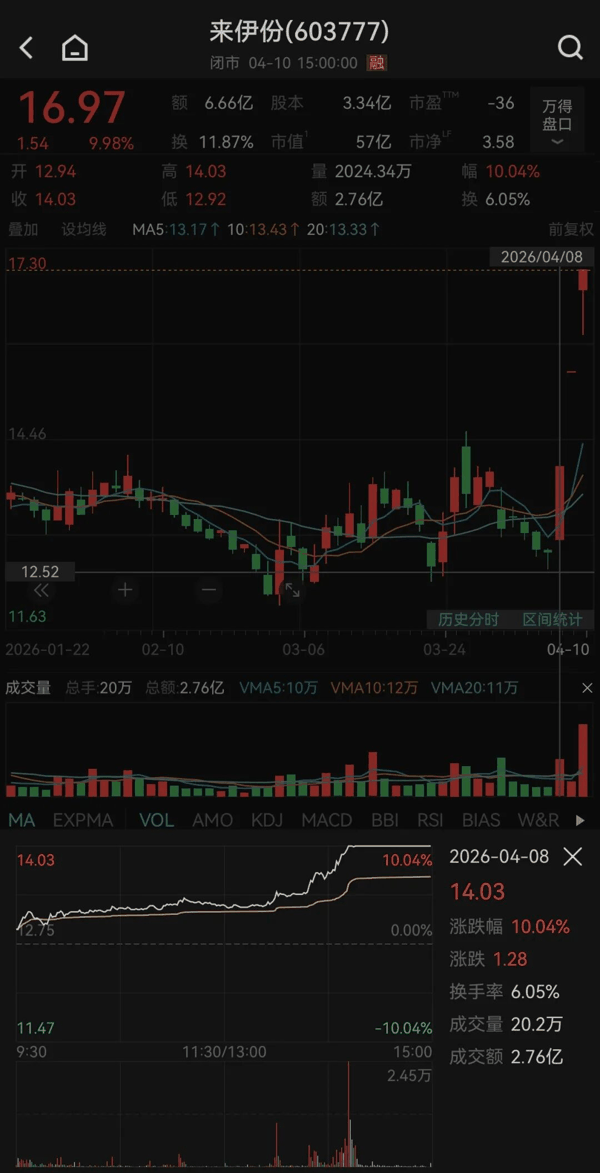
Task: Switch to the MACD indicator
Action: [x=327, y=820]
